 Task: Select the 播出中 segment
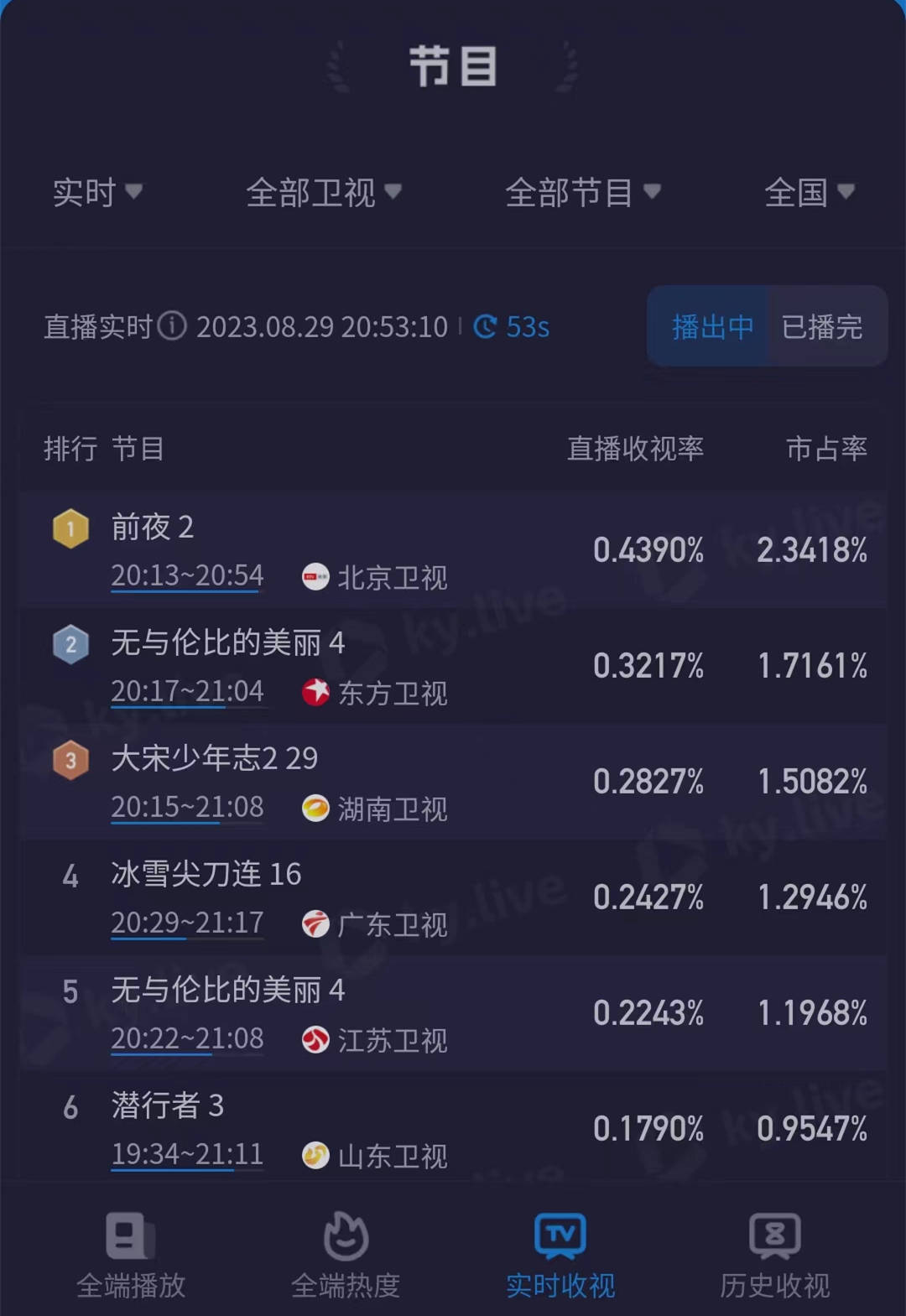711,326
